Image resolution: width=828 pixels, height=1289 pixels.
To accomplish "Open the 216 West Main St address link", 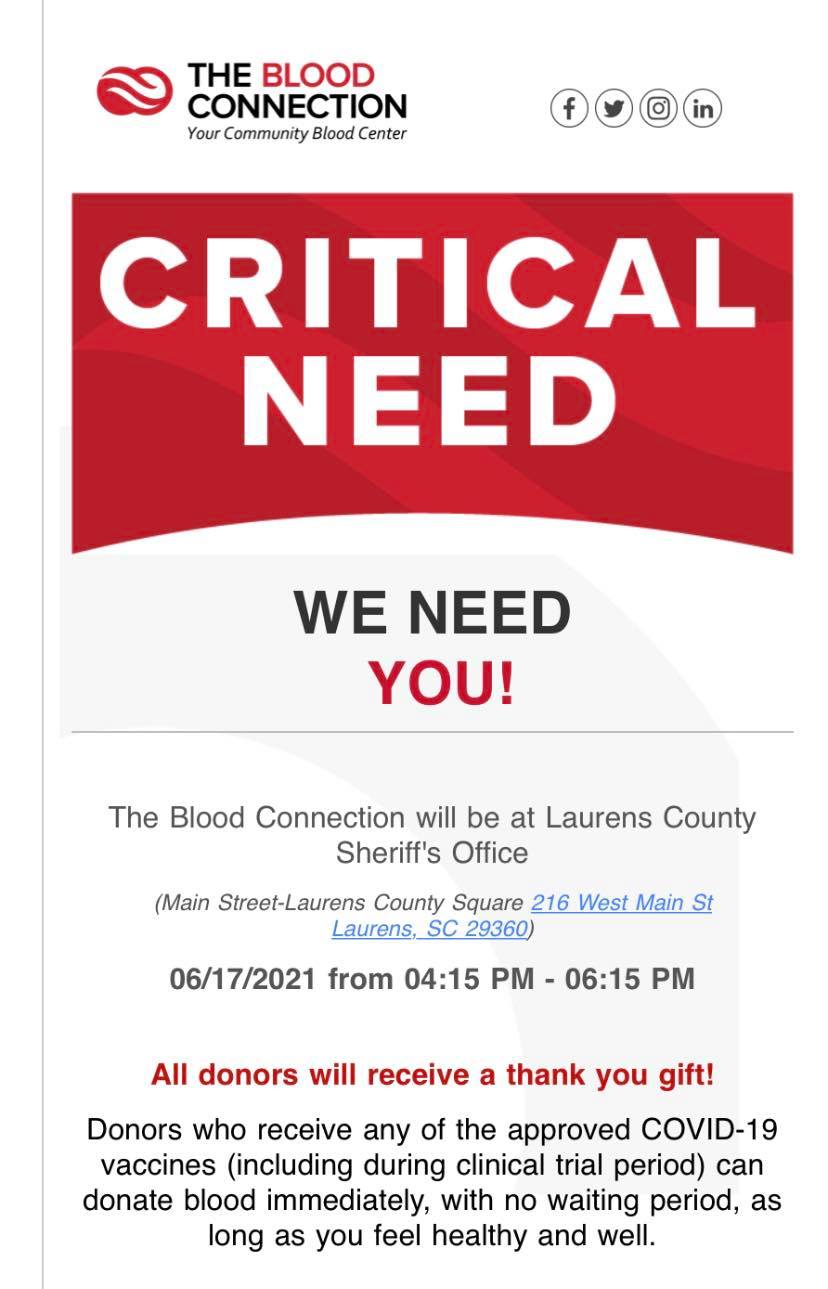I will click(x=621, y=903).
